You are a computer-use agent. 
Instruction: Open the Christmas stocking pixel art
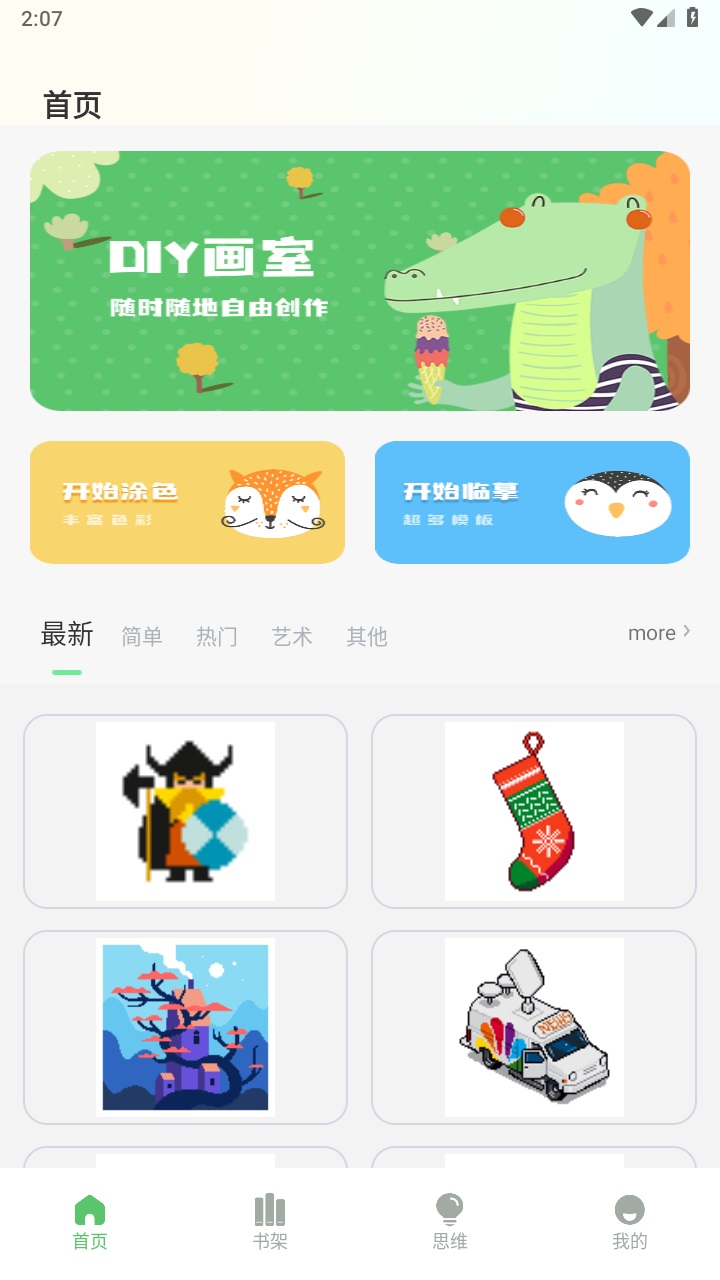533,811
